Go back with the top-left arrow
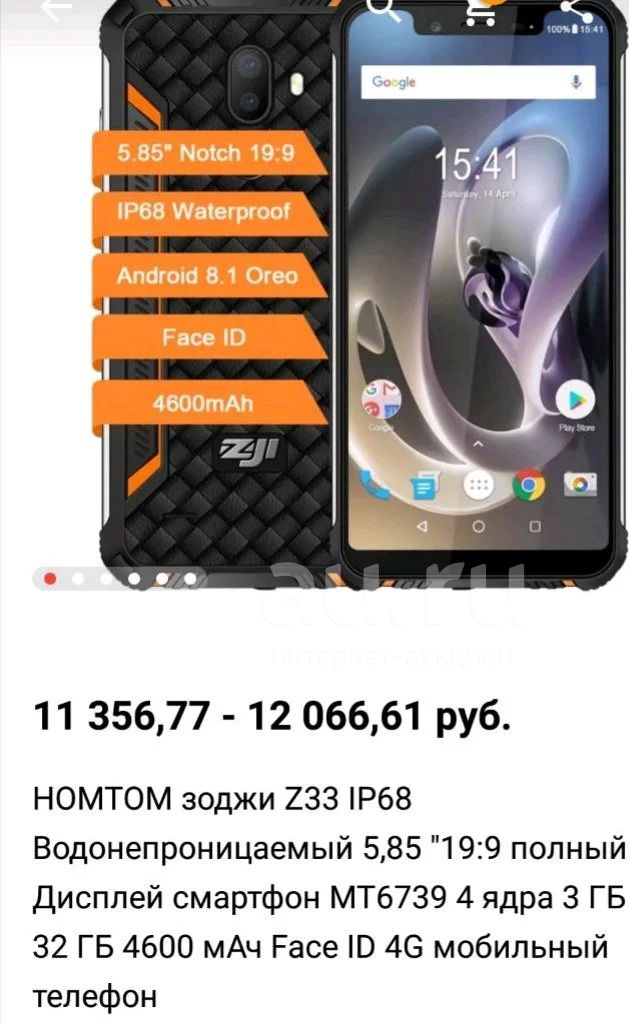The height and width of the screenshot is (1024, 629). [x=56, y=8]
